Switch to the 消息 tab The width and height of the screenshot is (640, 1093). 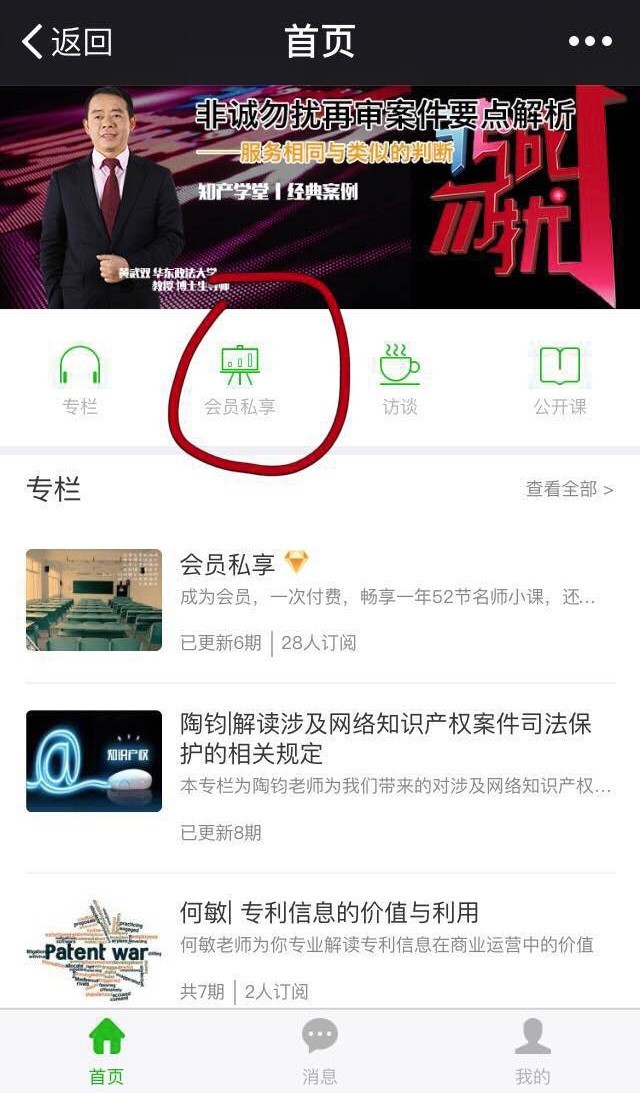tap(320, 1050)
